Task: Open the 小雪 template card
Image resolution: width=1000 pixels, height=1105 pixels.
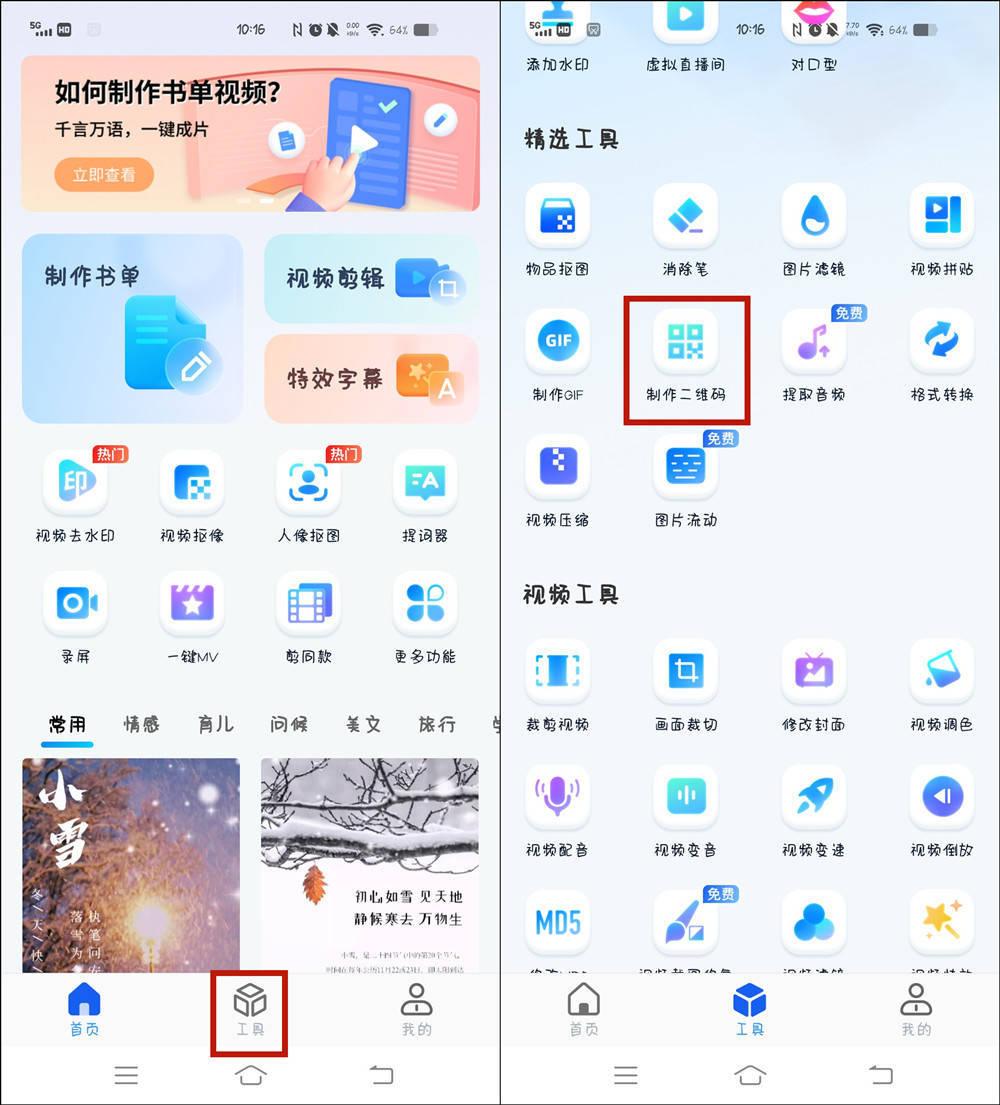Action: pyautogui.click(x=131, y=865)
